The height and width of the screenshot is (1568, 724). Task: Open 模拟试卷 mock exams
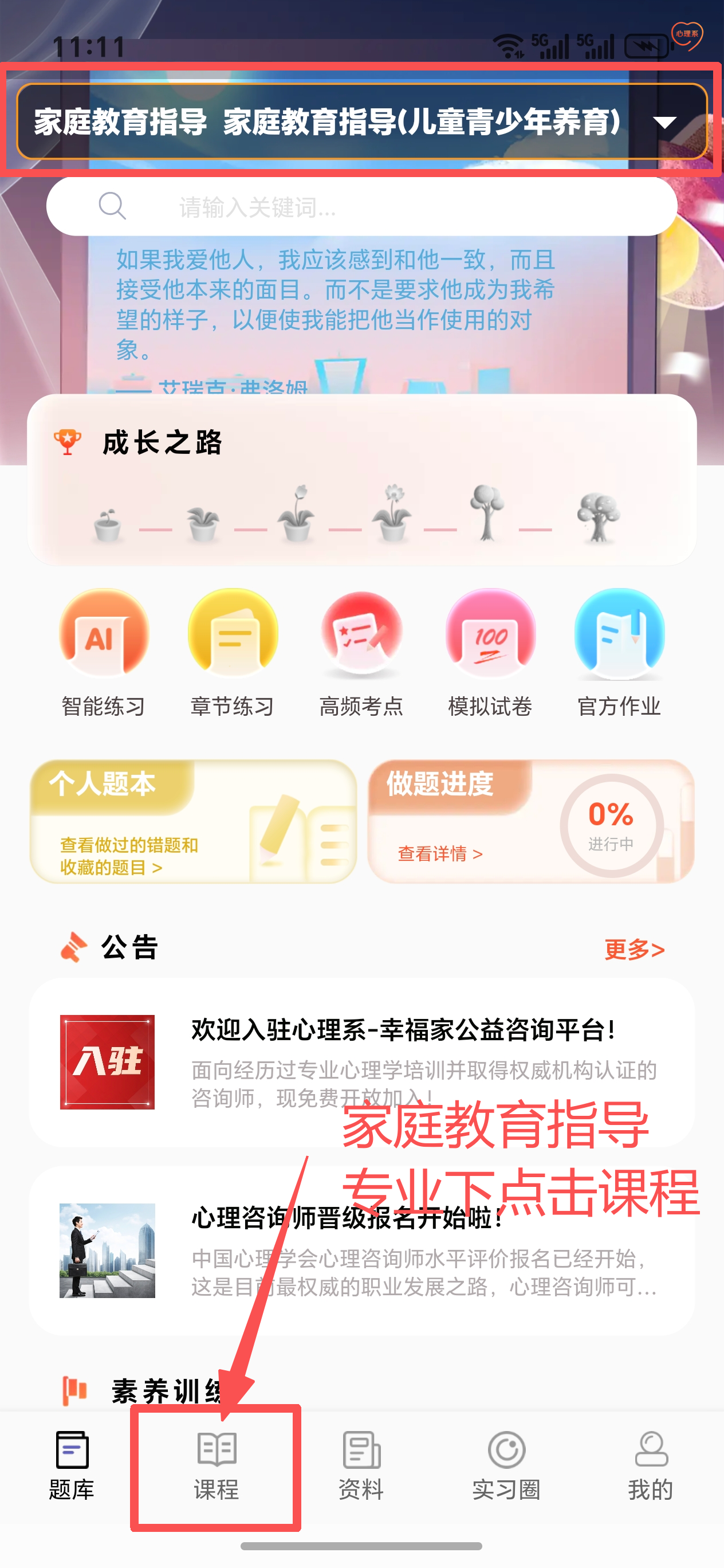pyautogui.click(x=490, y=651)
